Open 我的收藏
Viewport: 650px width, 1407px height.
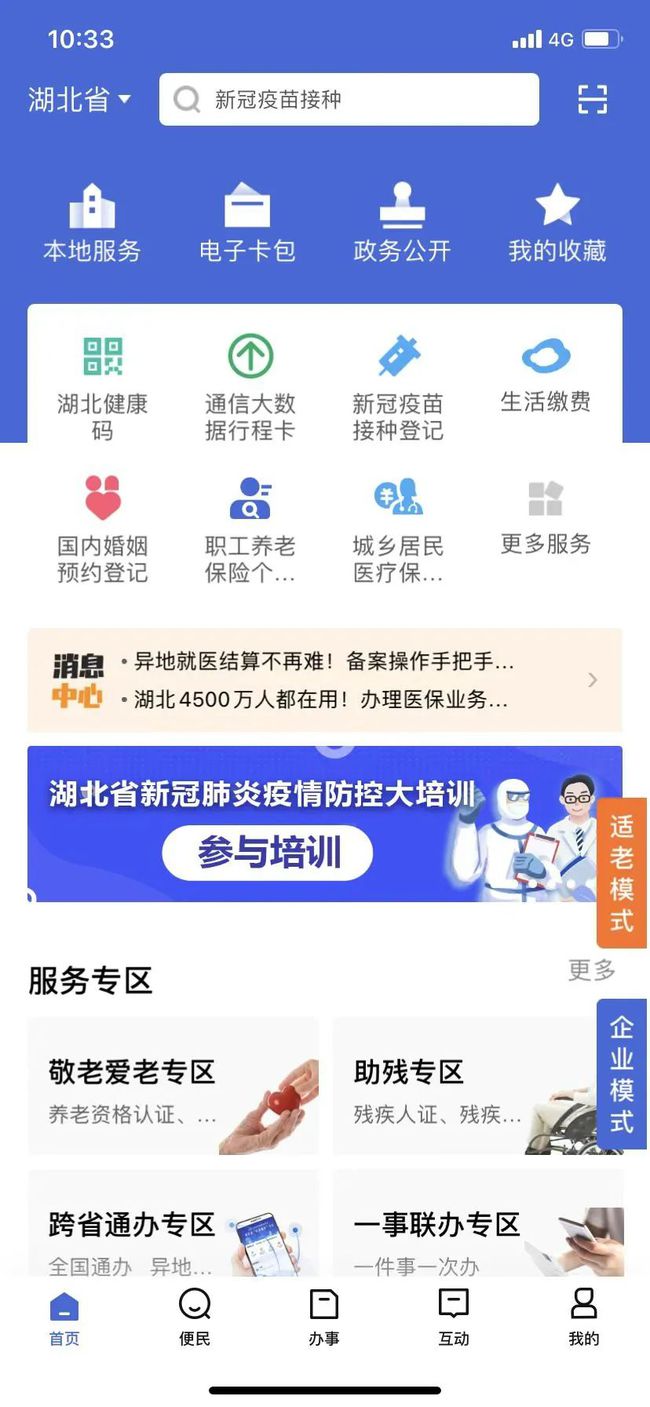(x=557, y=222)
